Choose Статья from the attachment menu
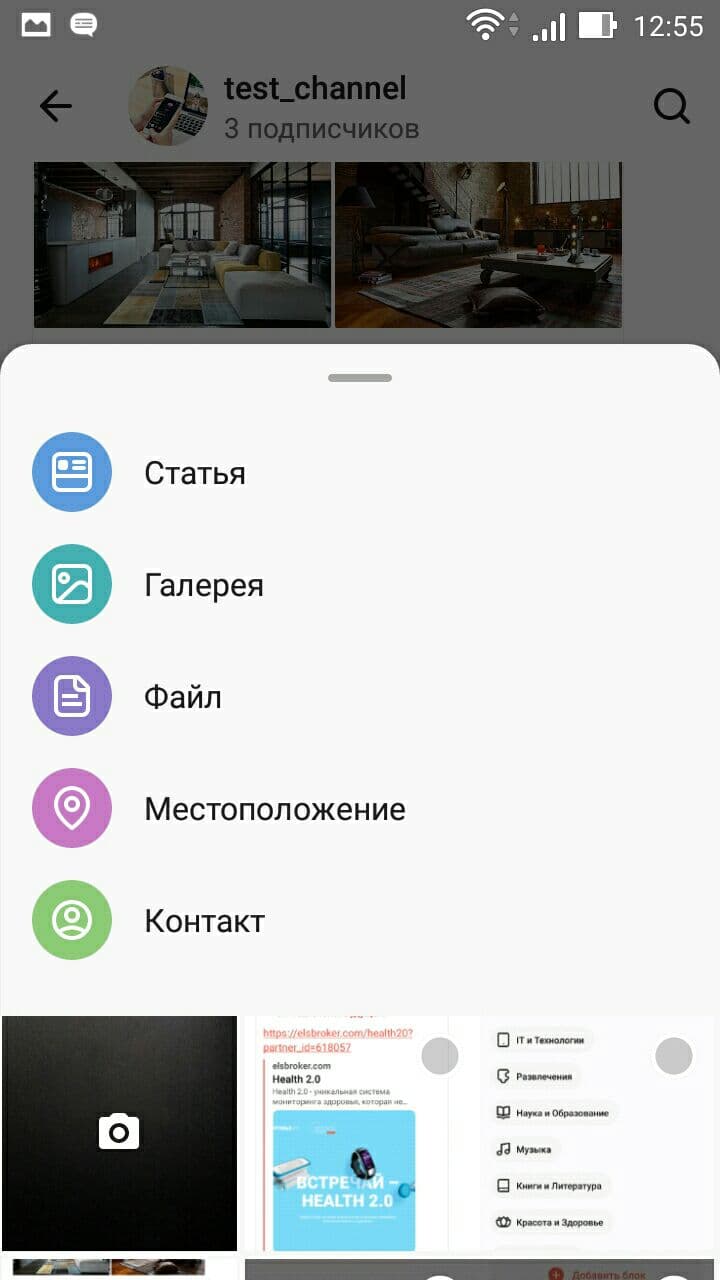 point(195,472)
